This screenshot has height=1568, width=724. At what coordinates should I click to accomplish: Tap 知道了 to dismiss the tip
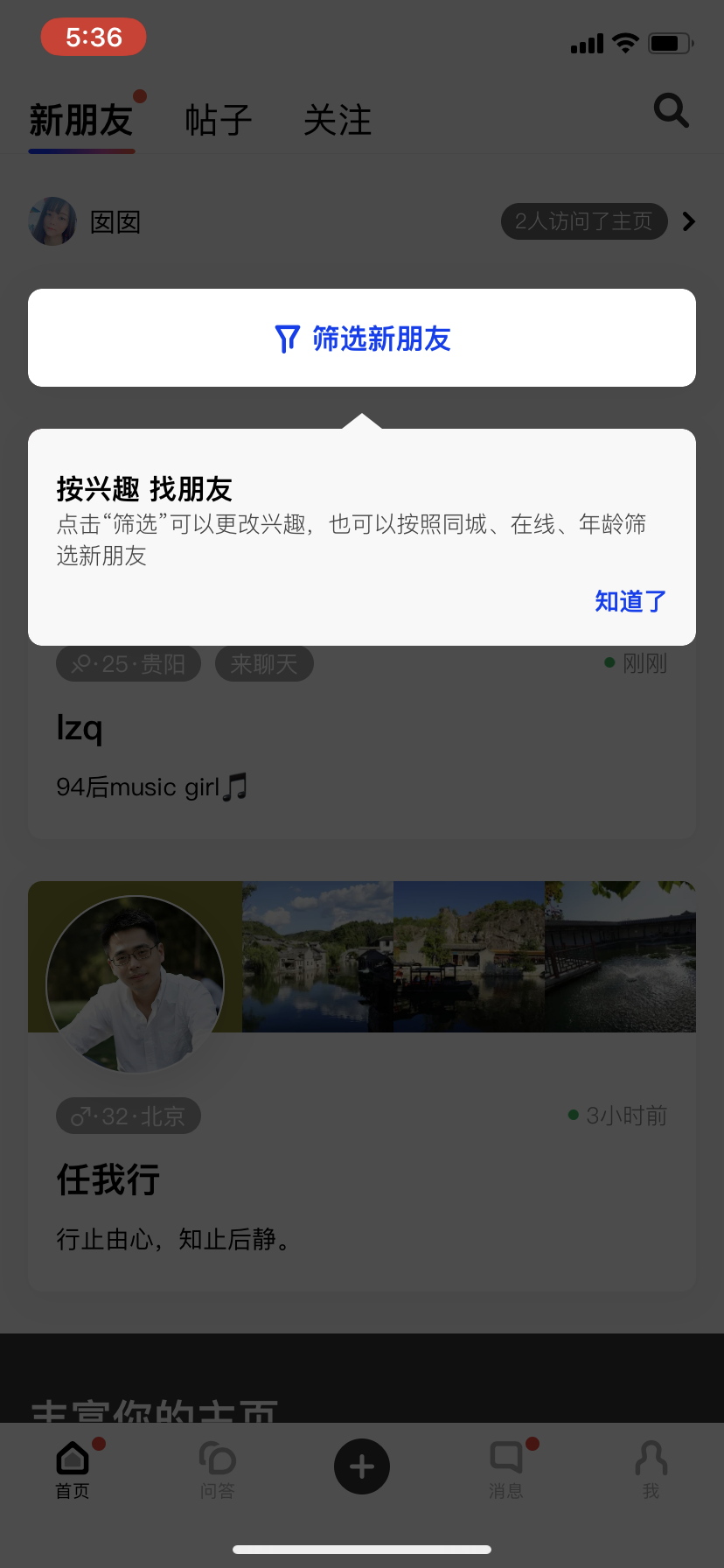pyautogui.click(x=630, y=601)
